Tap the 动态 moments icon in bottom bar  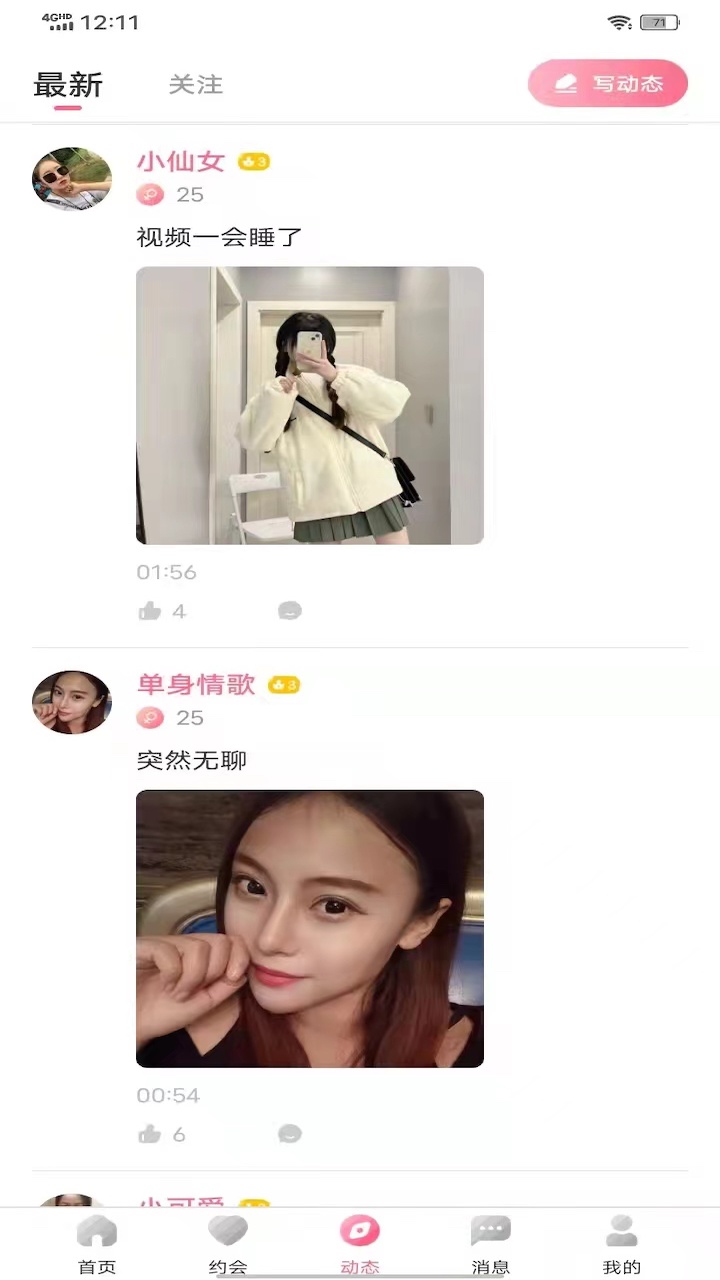point(360,1230)
